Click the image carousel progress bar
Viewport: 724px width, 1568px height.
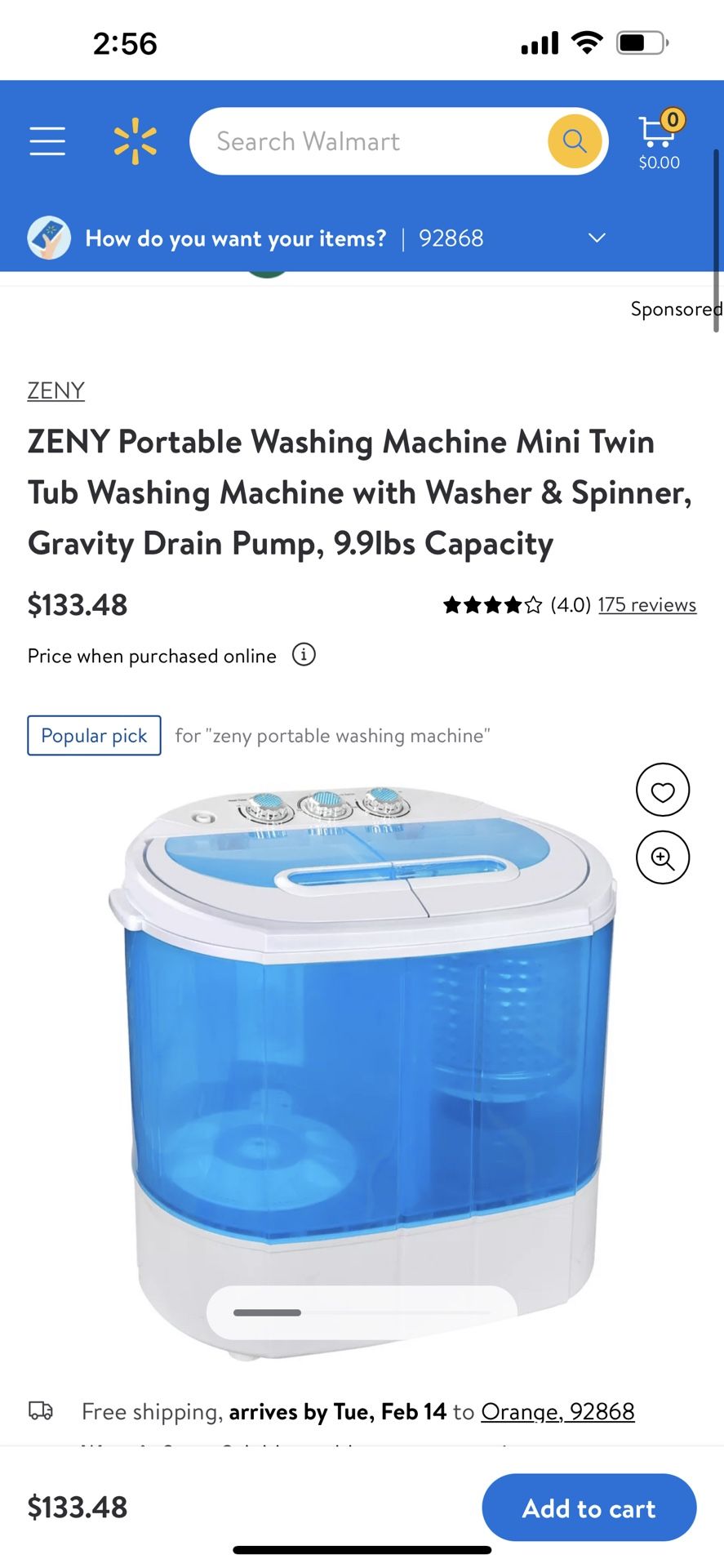coord(362,1312)
